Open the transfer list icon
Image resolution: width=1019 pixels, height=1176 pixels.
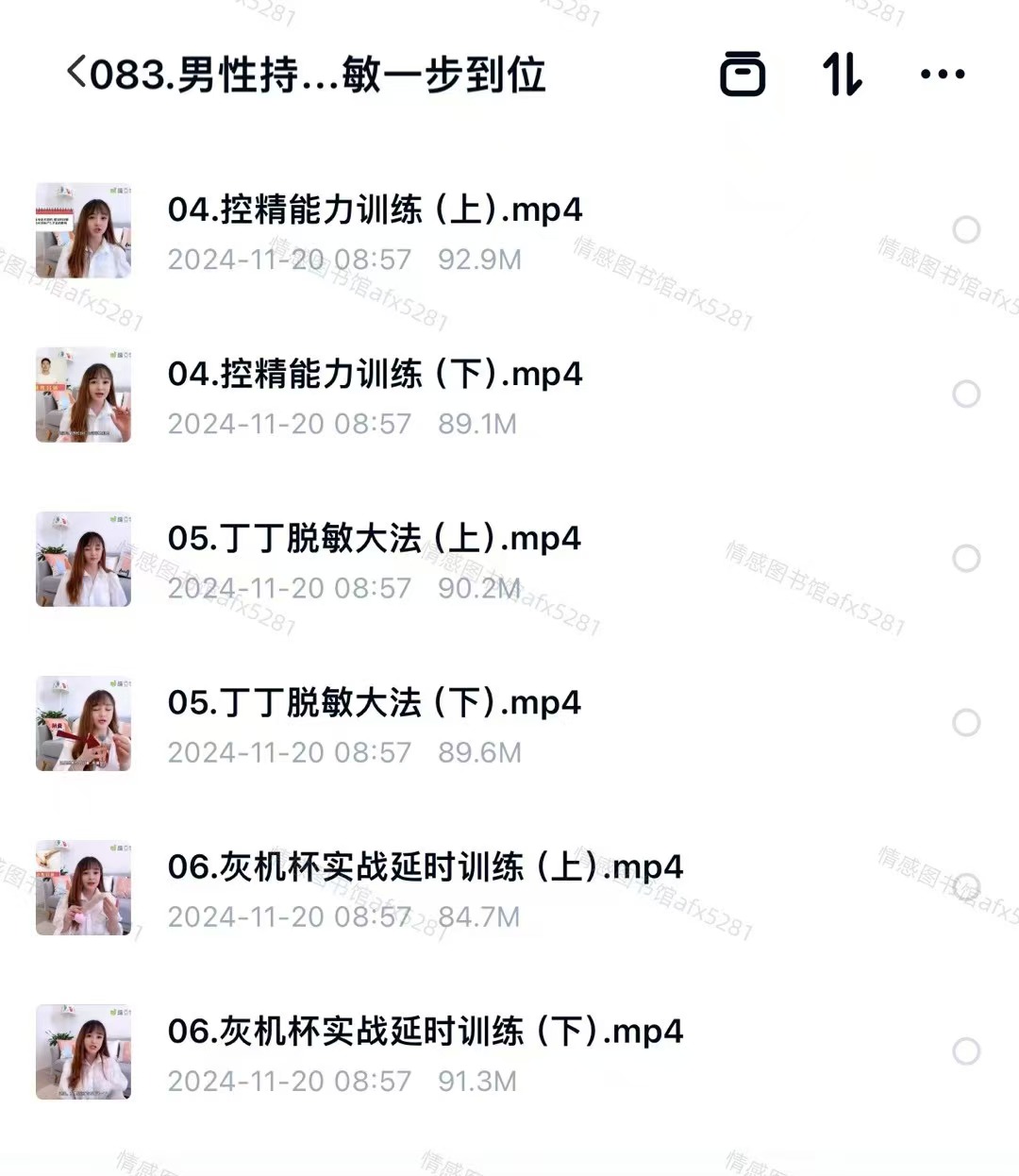pos(743,75)
